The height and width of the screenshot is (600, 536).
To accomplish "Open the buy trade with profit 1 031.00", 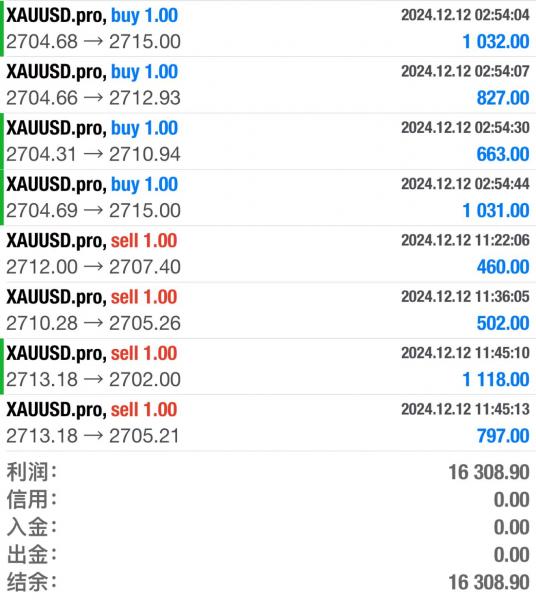I will [268, 197].
